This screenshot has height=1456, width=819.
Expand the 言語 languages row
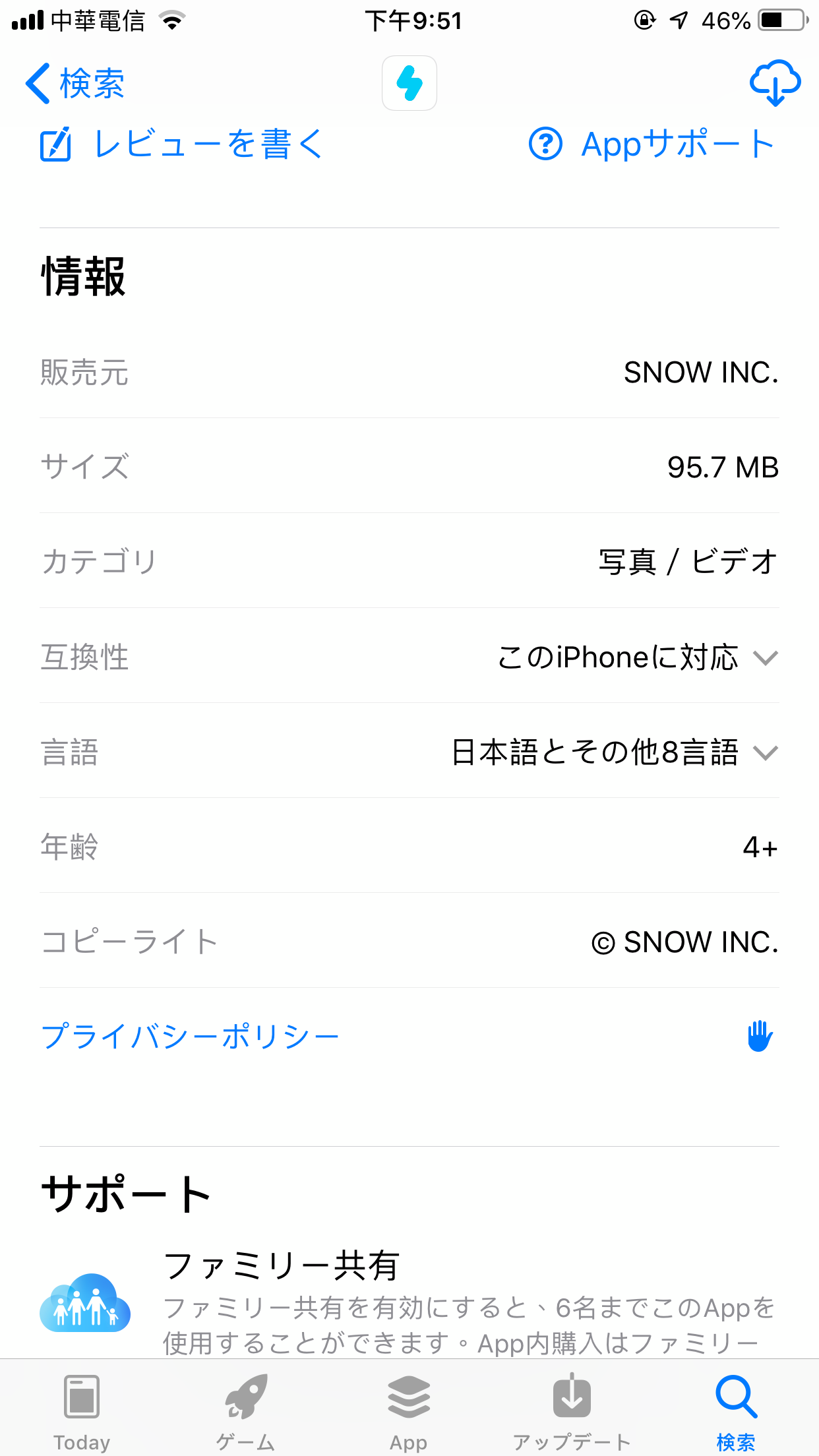[409, 751]
